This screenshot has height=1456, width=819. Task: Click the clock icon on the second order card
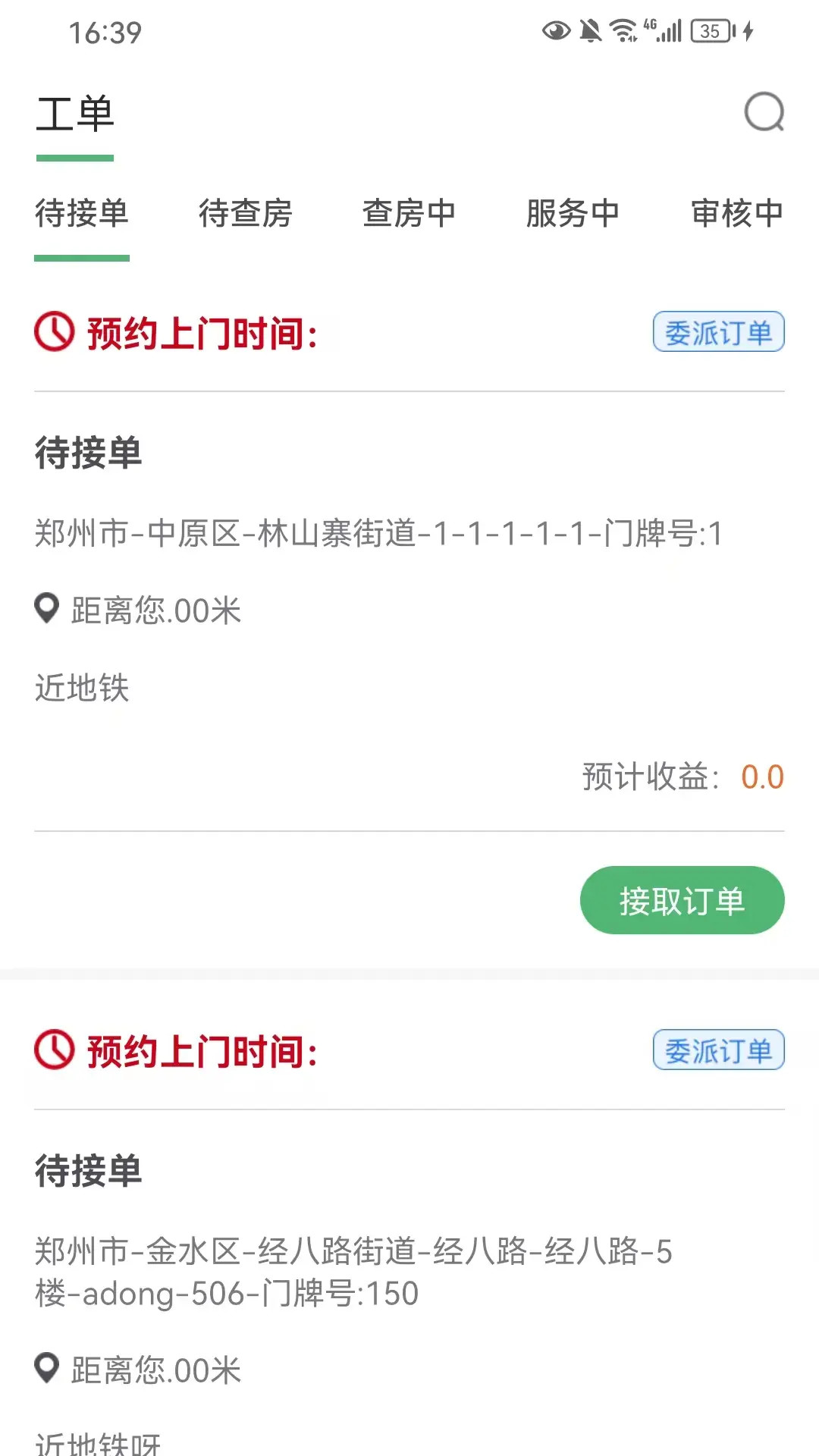coord(51,1052)
